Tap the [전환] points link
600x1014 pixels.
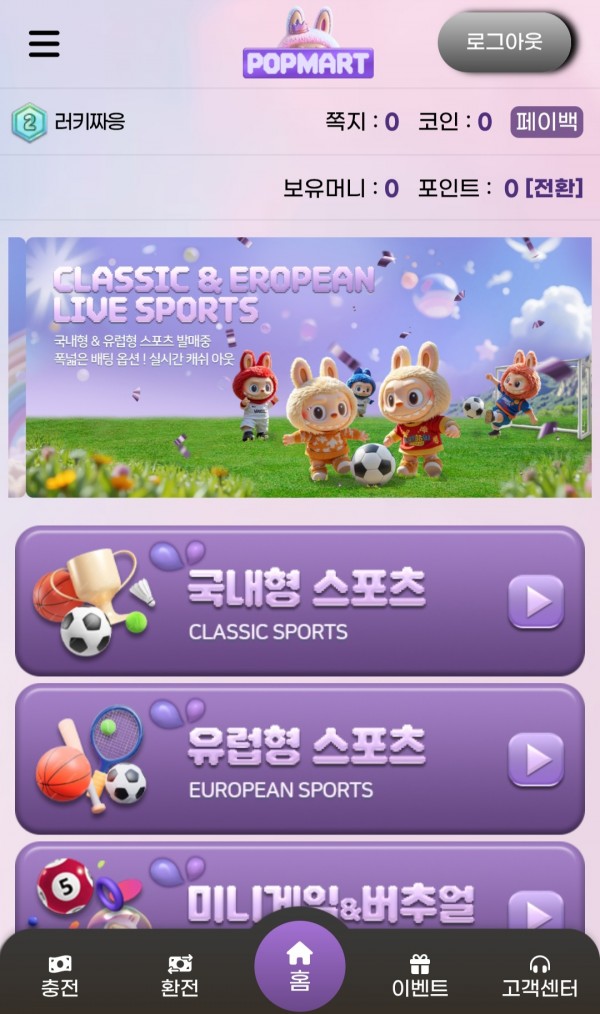pos(554,188)
